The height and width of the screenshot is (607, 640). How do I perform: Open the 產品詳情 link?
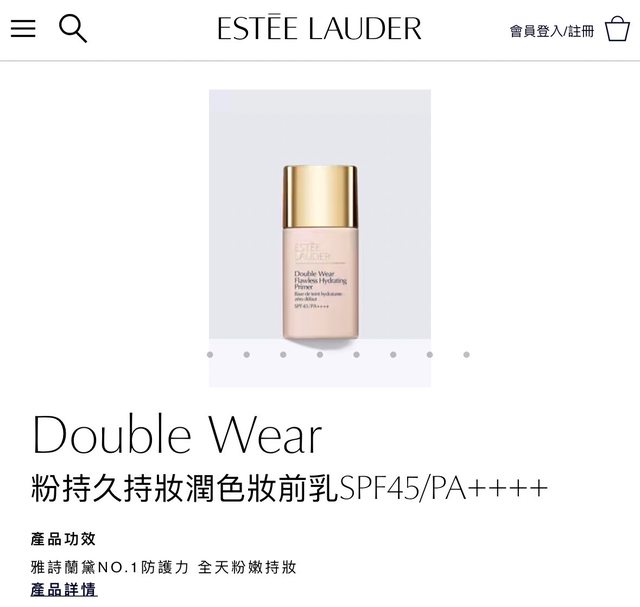64,590
